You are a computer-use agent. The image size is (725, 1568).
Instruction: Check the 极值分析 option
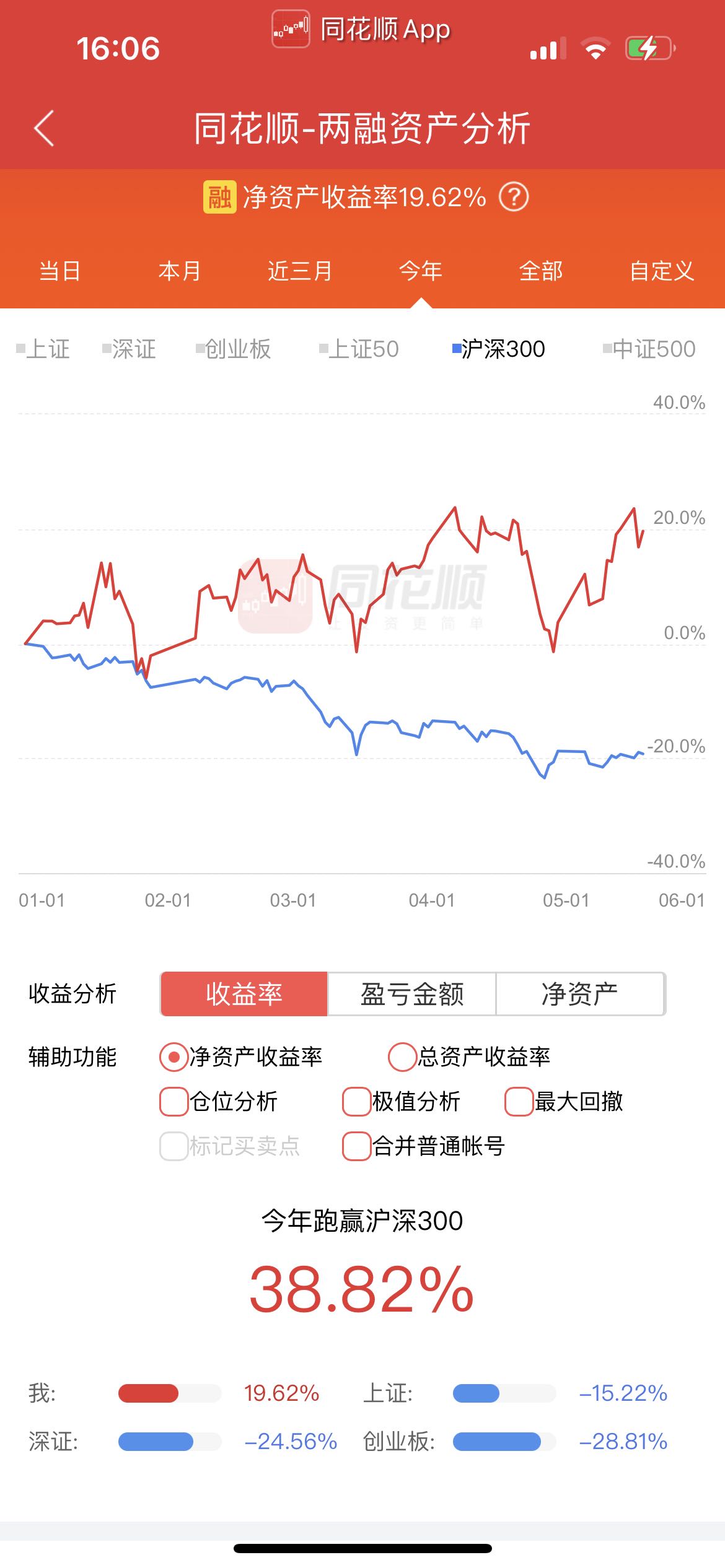357,1102
